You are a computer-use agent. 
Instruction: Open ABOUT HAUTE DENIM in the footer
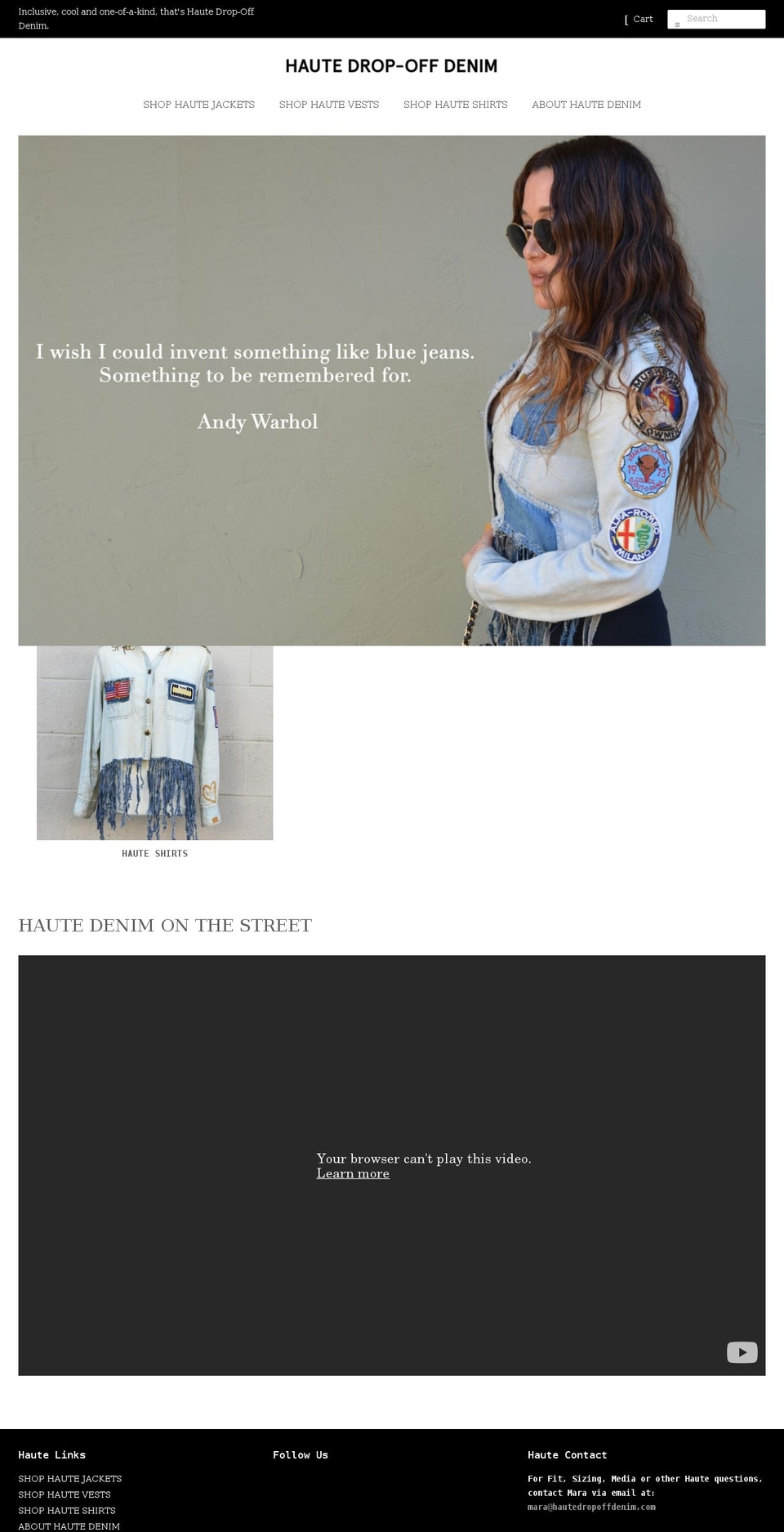69,1526
